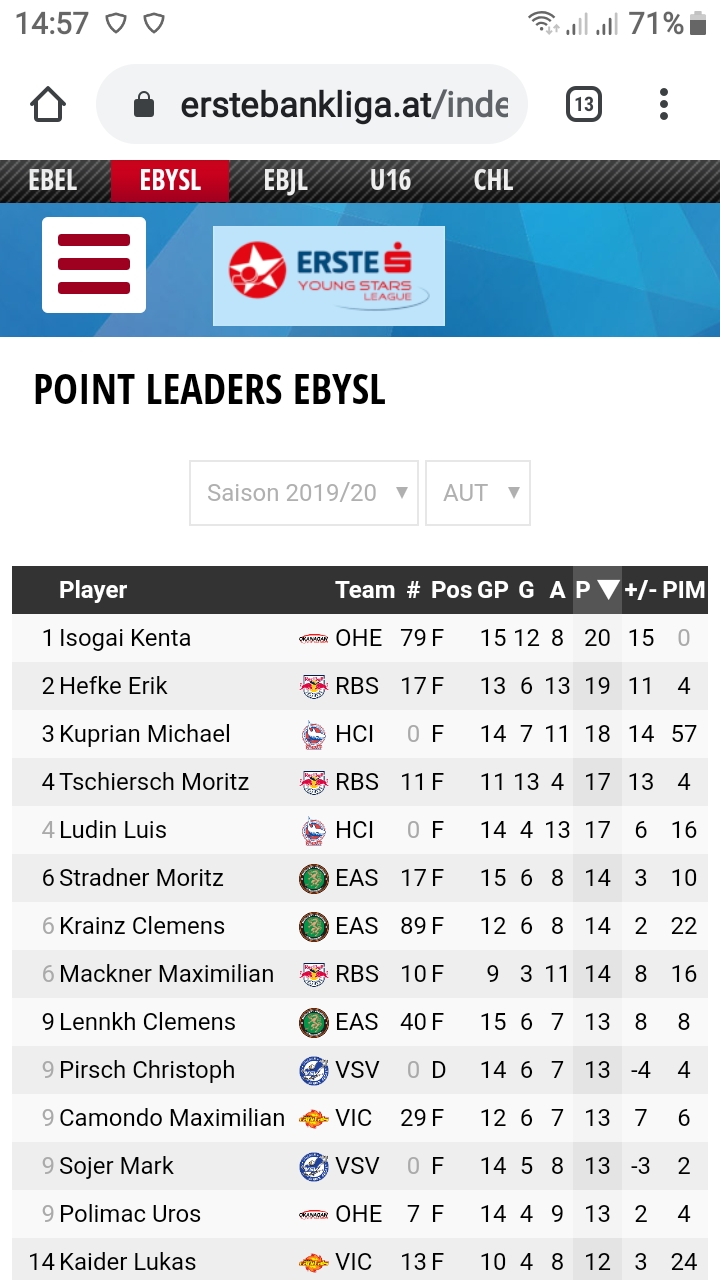The width and height of the screenshot is (720, 1280).
Task: Select the EBYSL league tab
Action: [170, 181]
